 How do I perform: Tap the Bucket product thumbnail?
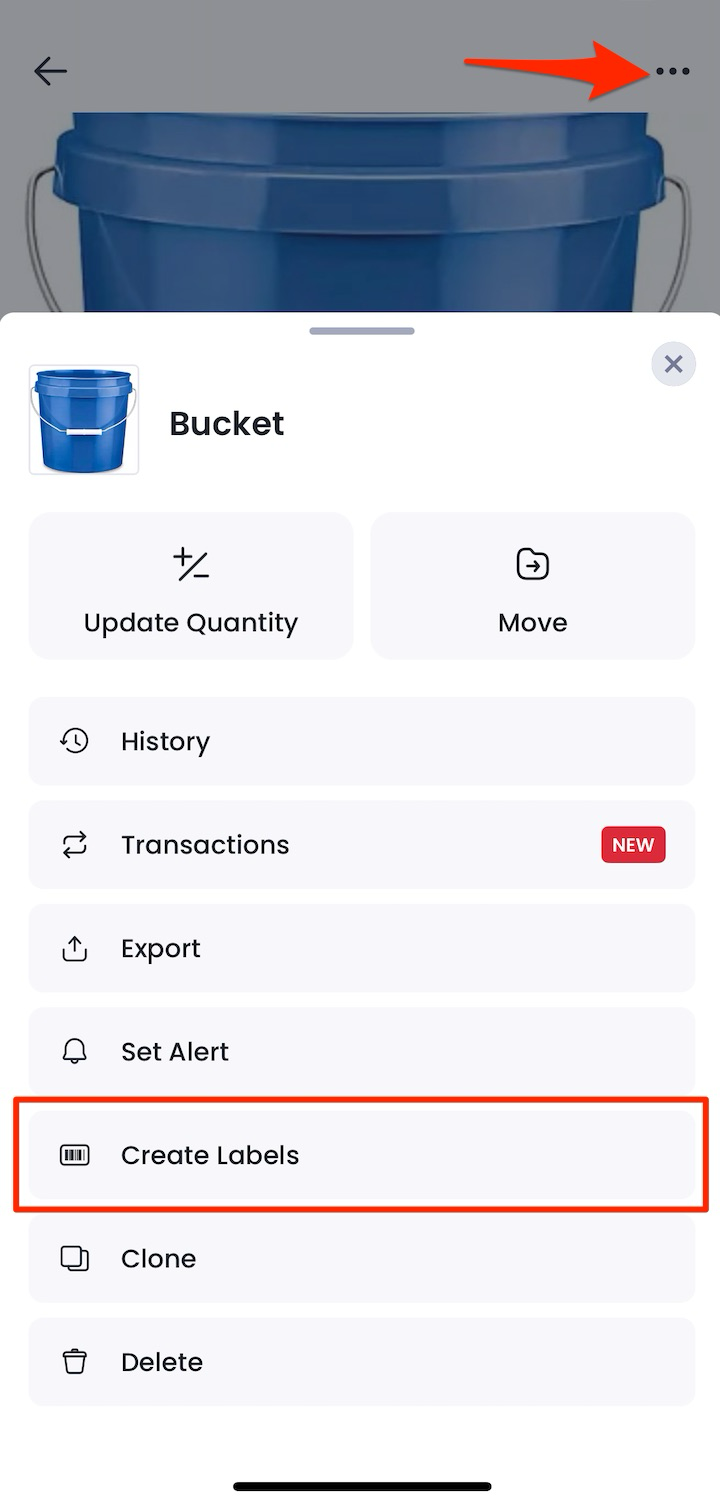point(83,419)
